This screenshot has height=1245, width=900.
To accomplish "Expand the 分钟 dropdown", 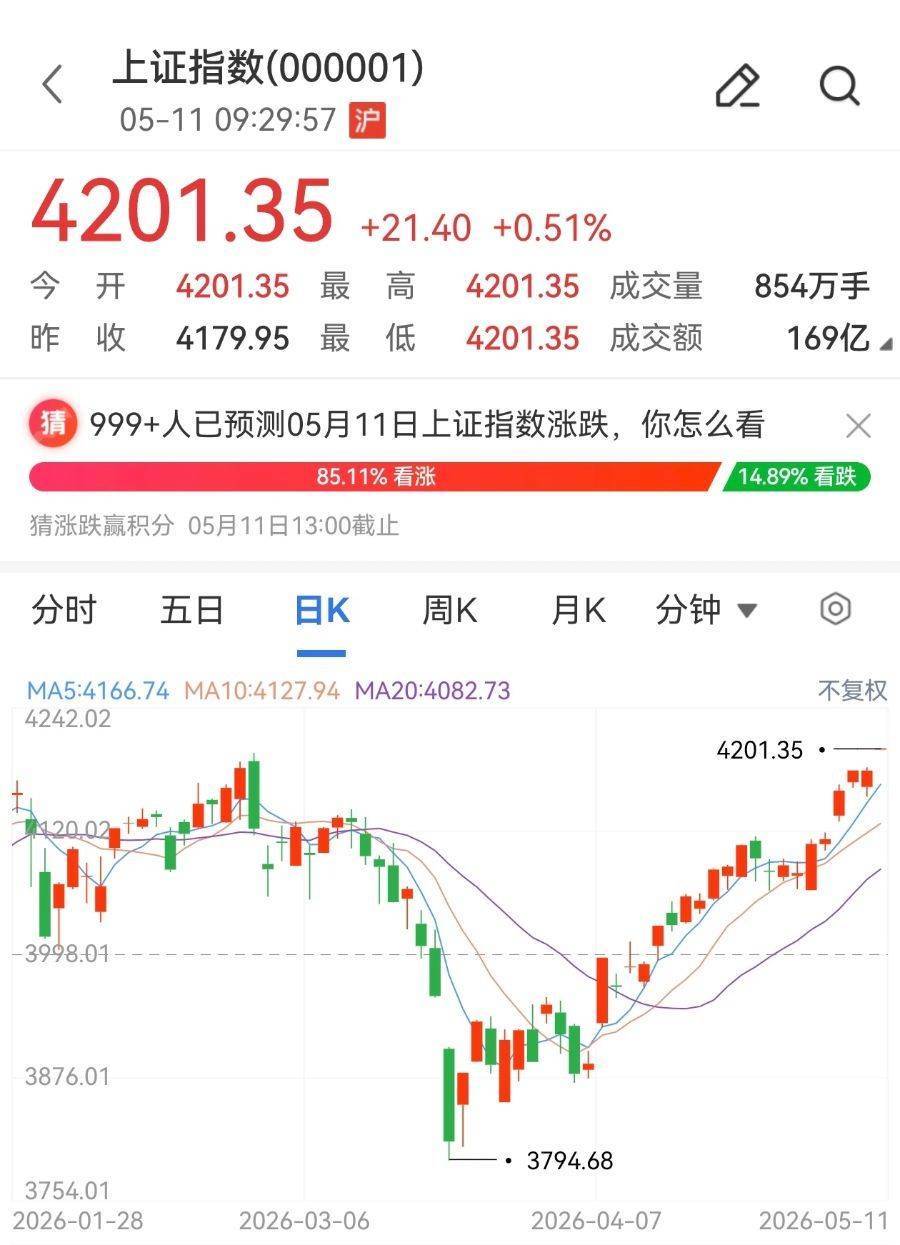I will point(706,609).
